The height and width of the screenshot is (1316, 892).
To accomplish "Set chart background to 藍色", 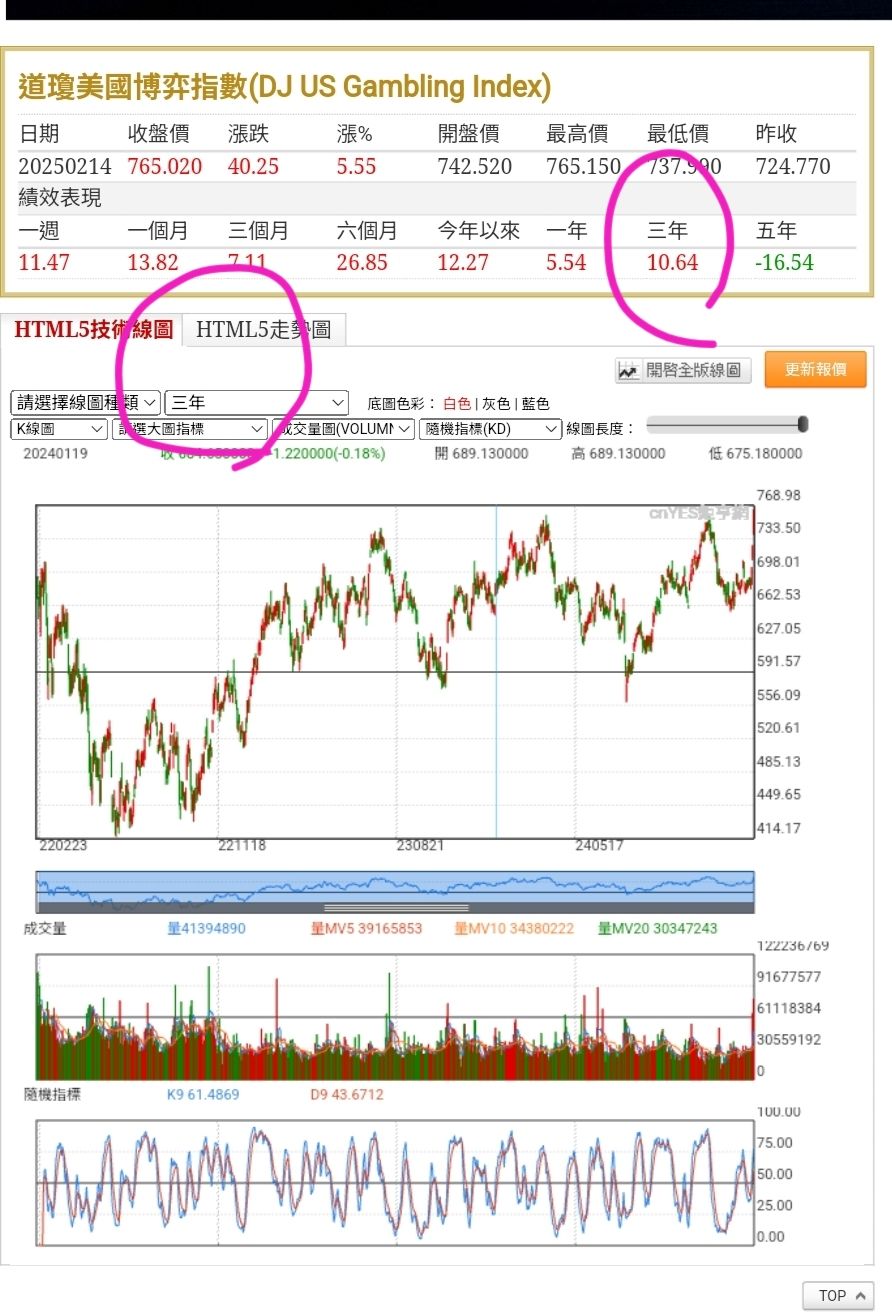I will 535,404.
